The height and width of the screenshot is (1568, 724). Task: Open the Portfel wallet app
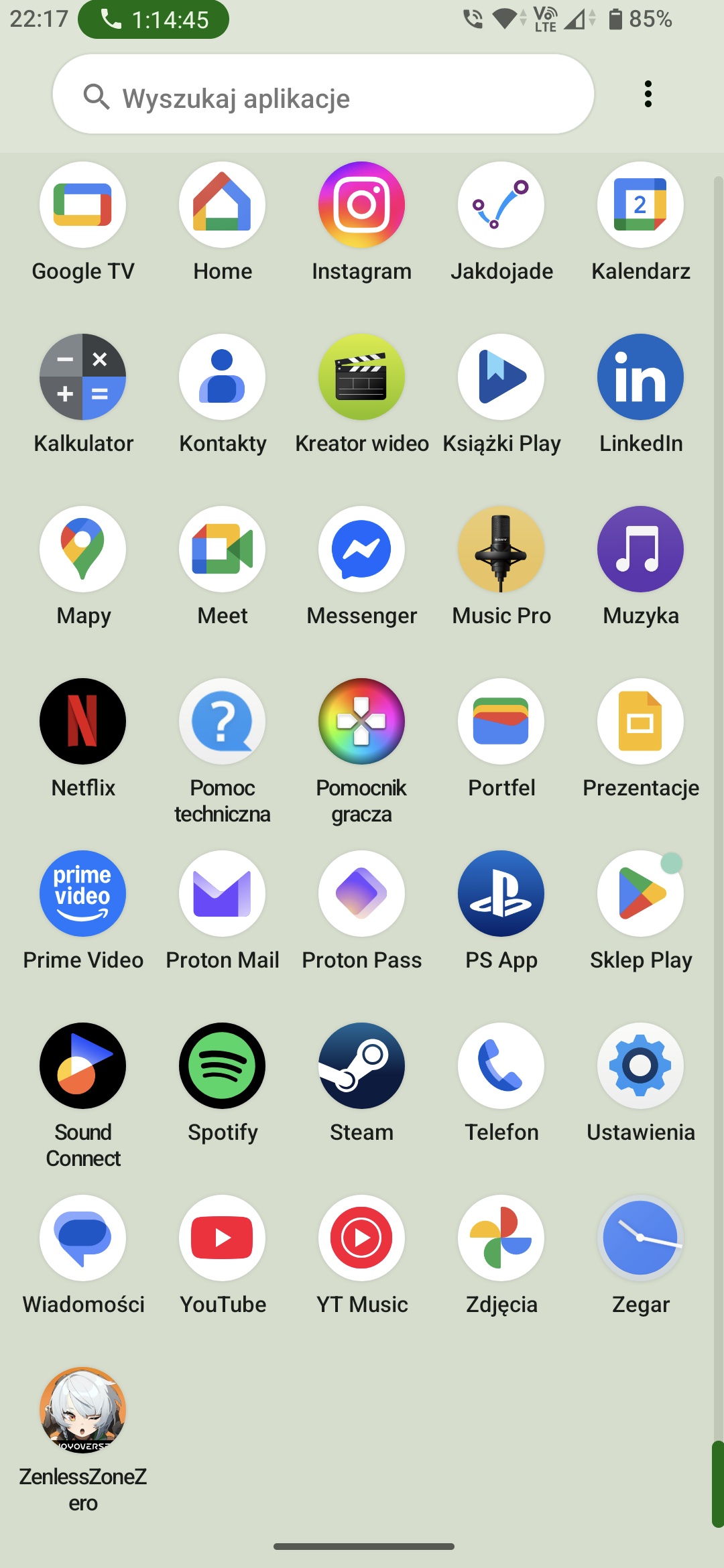501,722
